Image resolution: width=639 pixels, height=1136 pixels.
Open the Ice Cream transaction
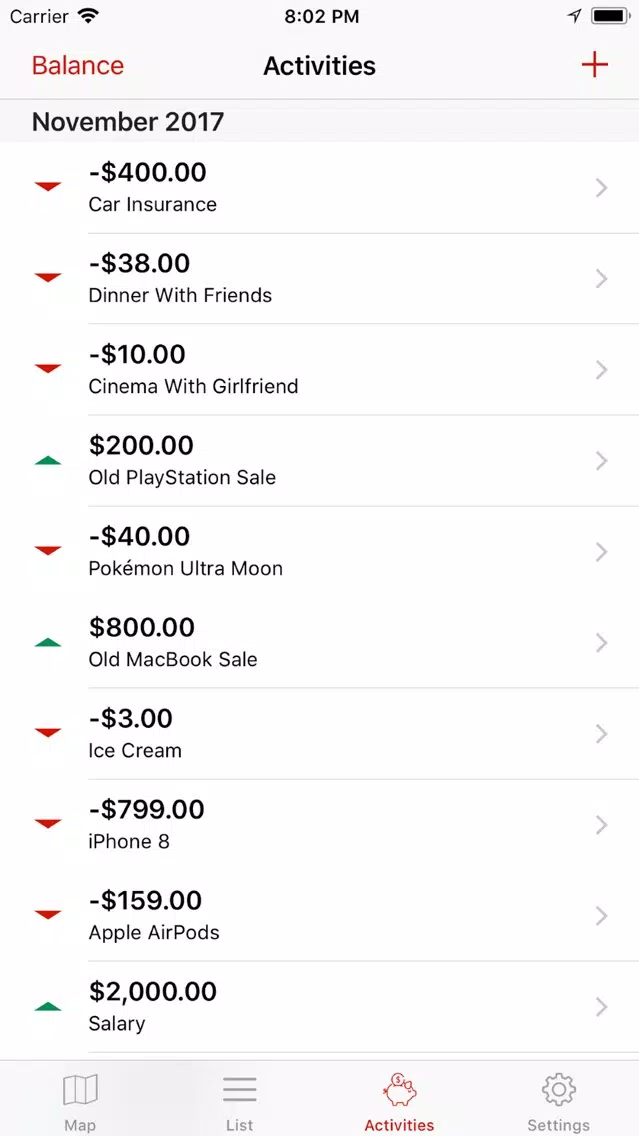click(x=320, y=734)
